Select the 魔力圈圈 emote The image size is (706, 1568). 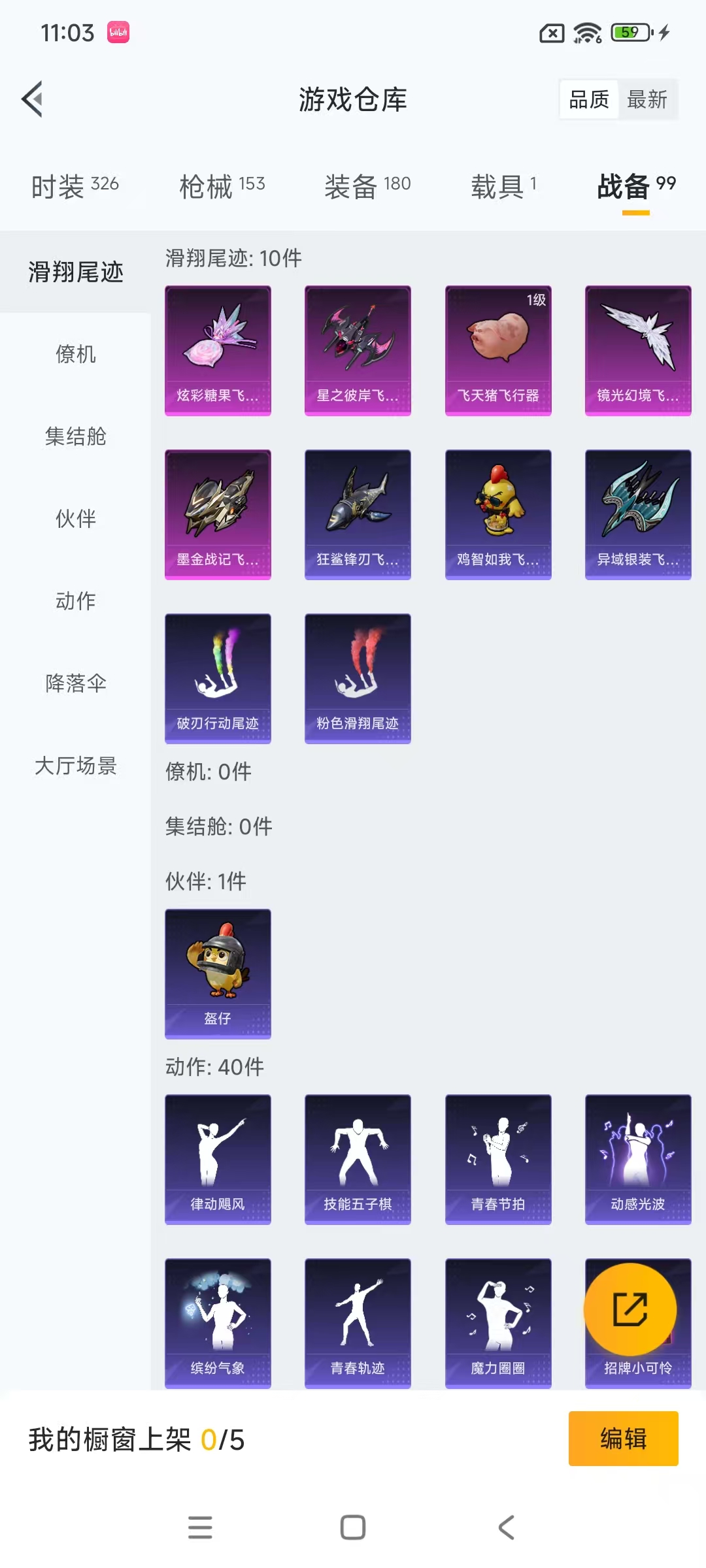498,1323
